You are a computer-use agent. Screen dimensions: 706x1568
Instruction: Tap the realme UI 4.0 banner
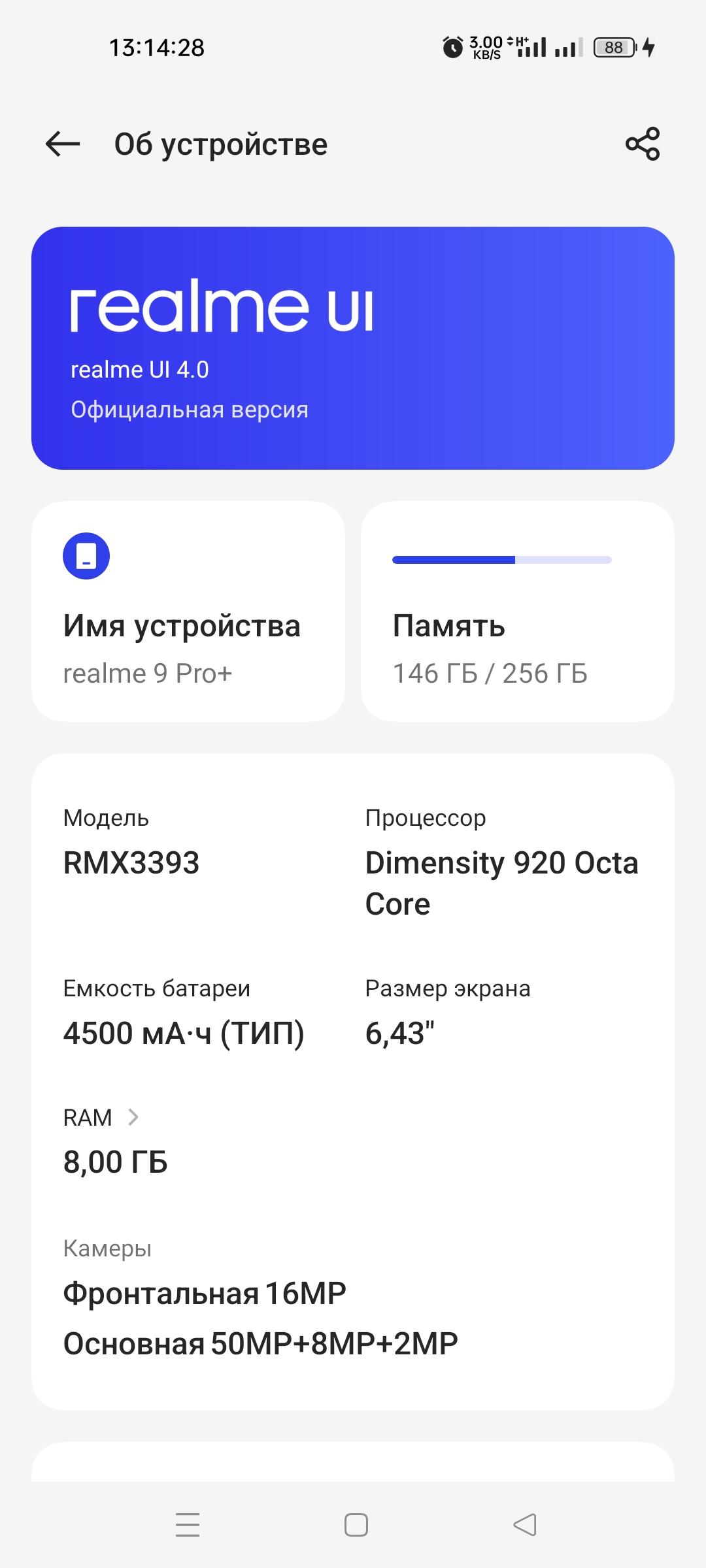click(353, 346)
